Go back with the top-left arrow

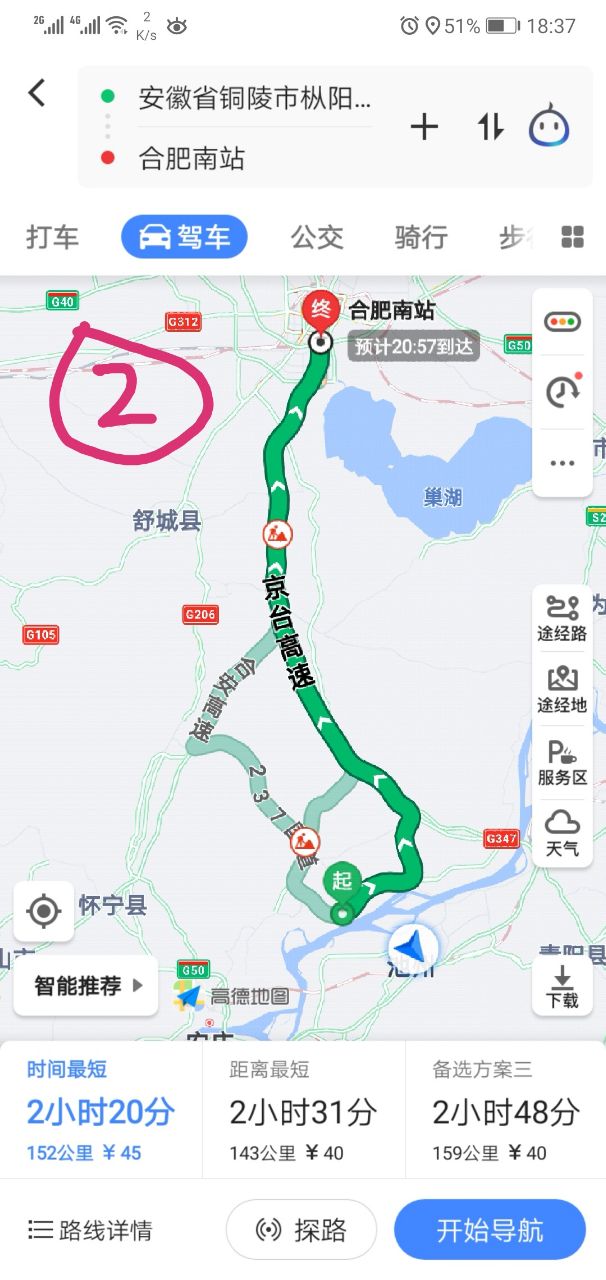click(37, 94)
